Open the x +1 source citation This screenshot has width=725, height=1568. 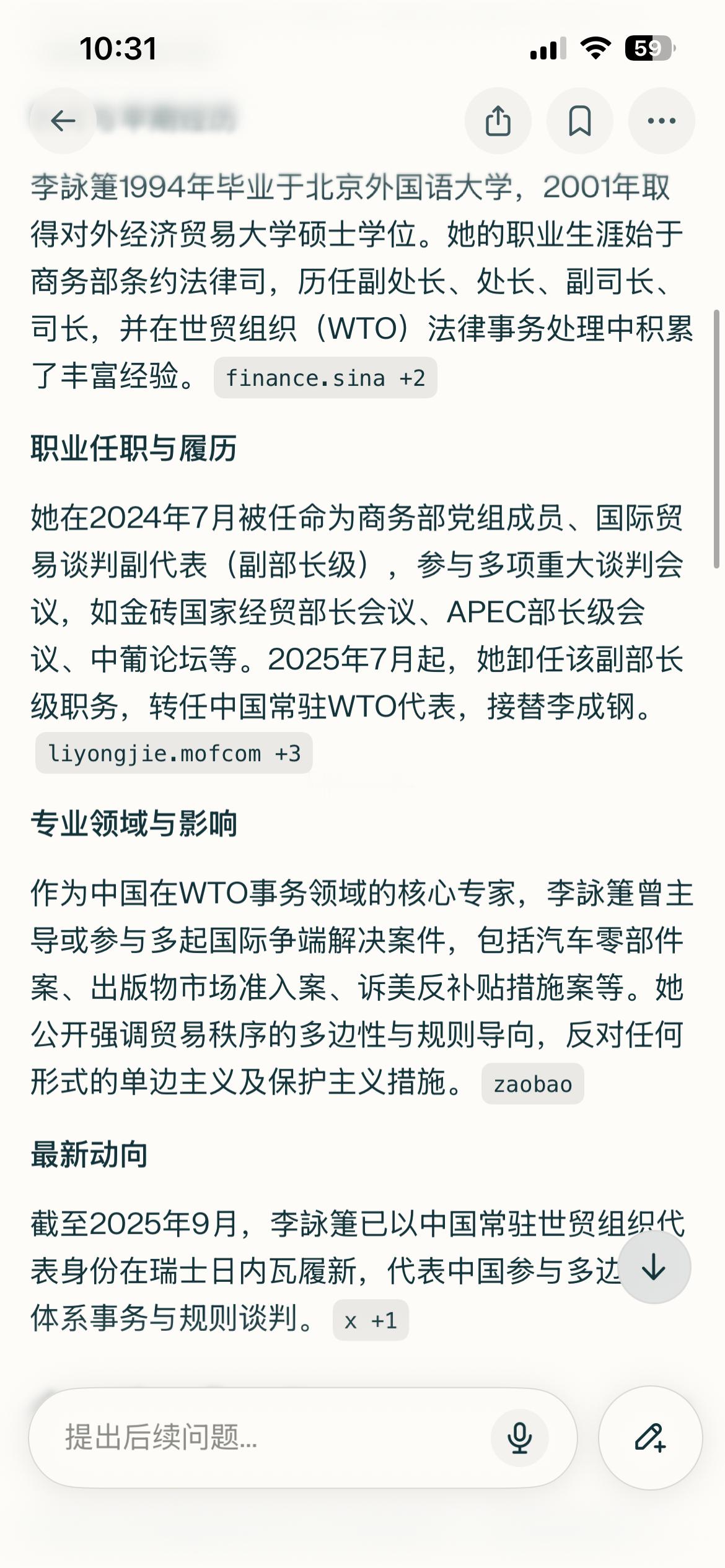(x=371, y=1320)
